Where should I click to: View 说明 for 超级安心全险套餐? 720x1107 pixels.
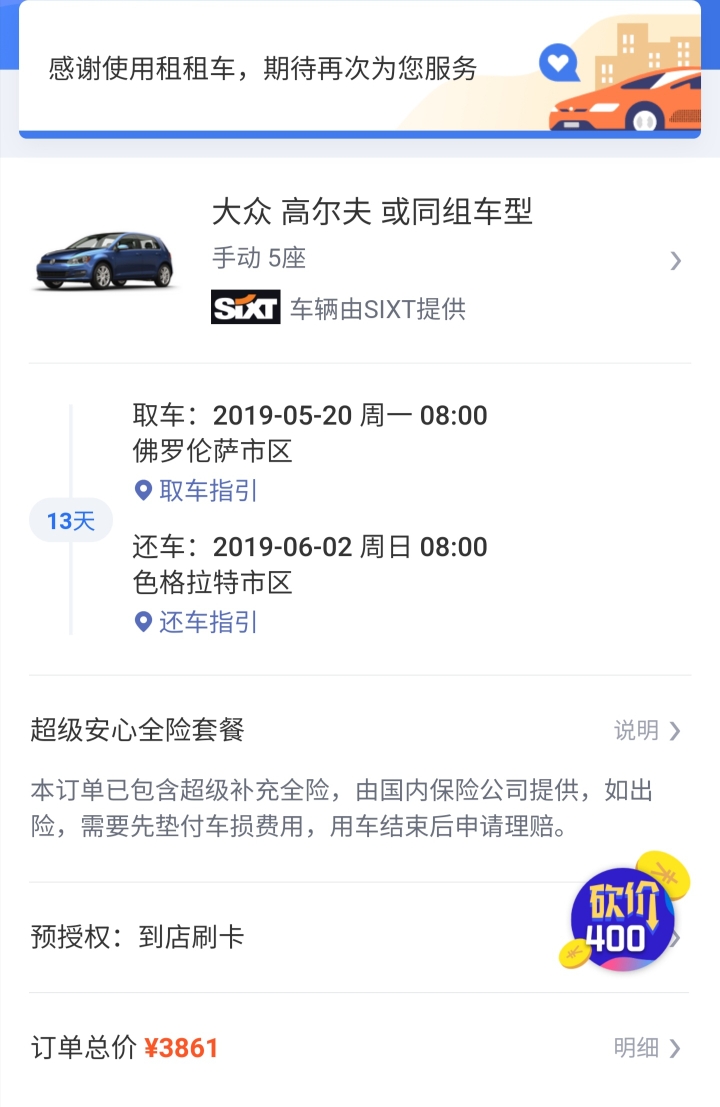[646, 731]
